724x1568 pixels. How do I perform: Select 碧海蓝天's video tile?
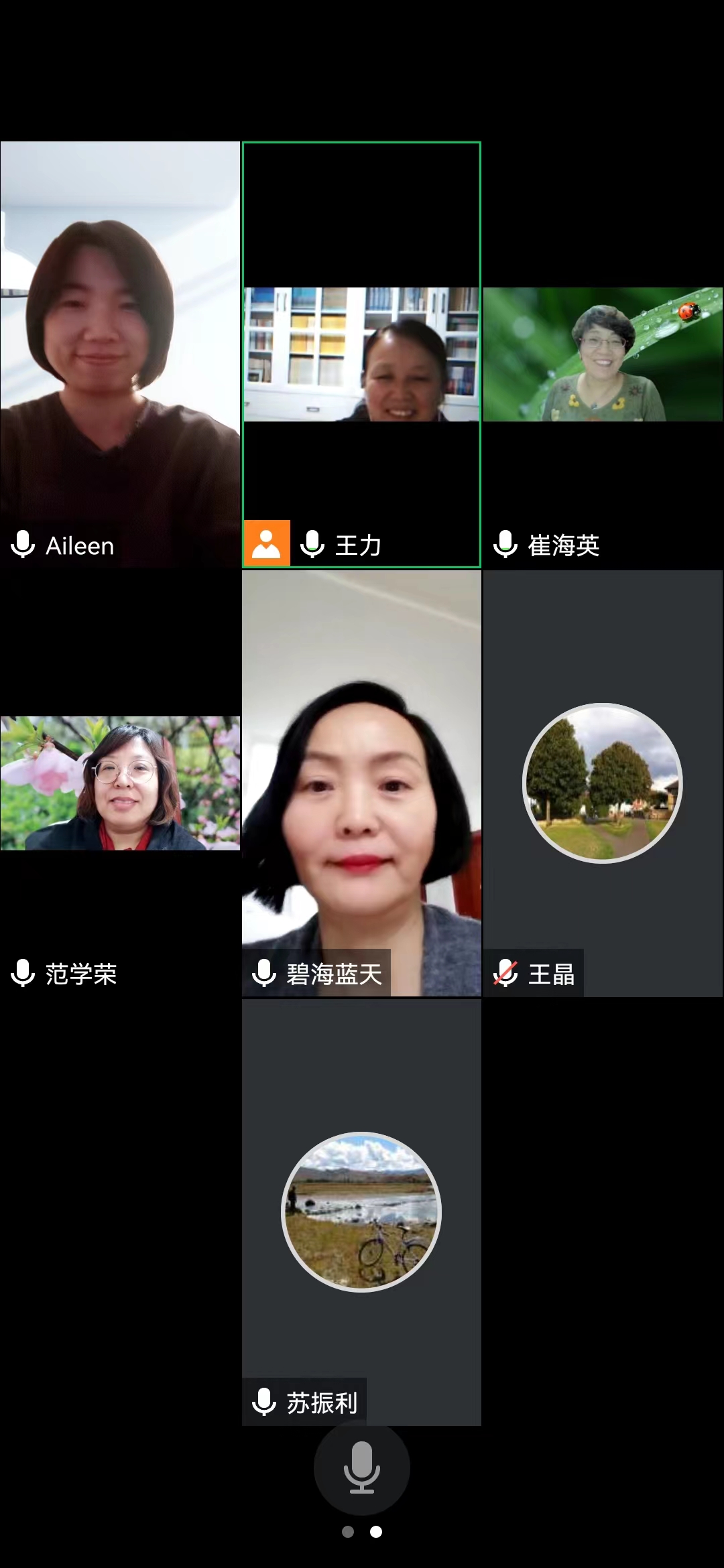point(361,783)
